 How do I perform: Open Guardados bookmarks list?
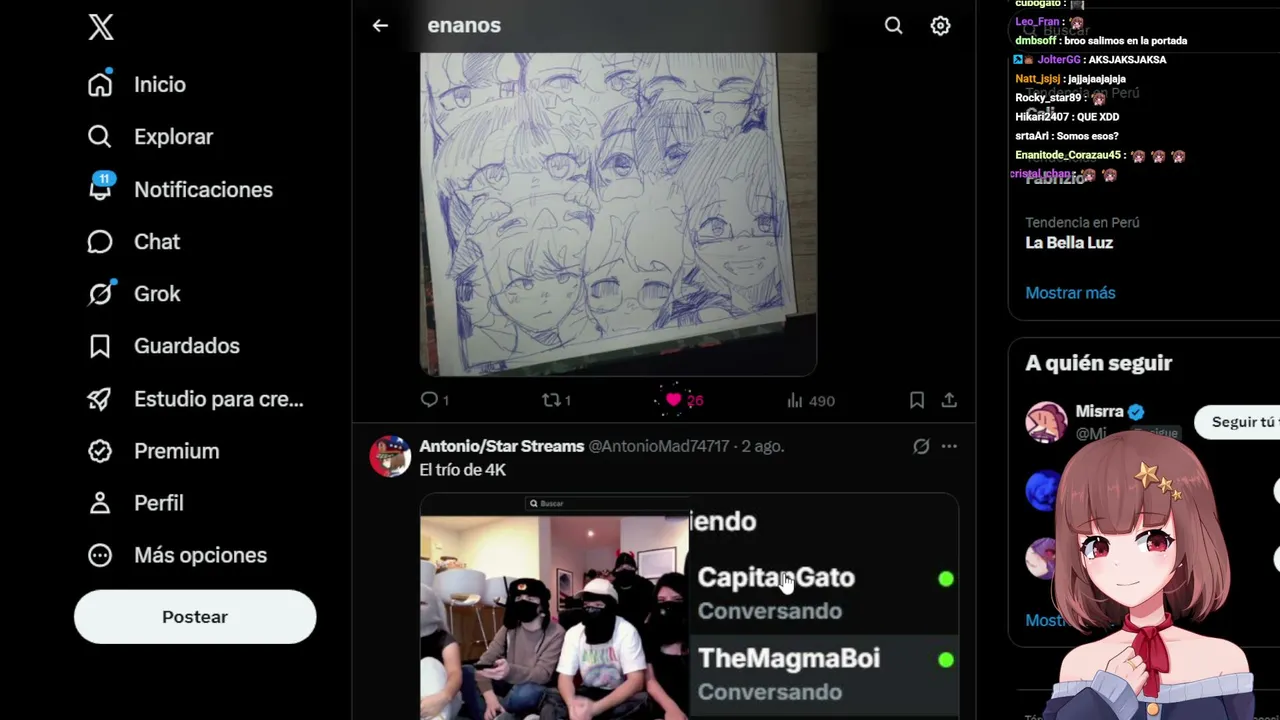(164, 346)
